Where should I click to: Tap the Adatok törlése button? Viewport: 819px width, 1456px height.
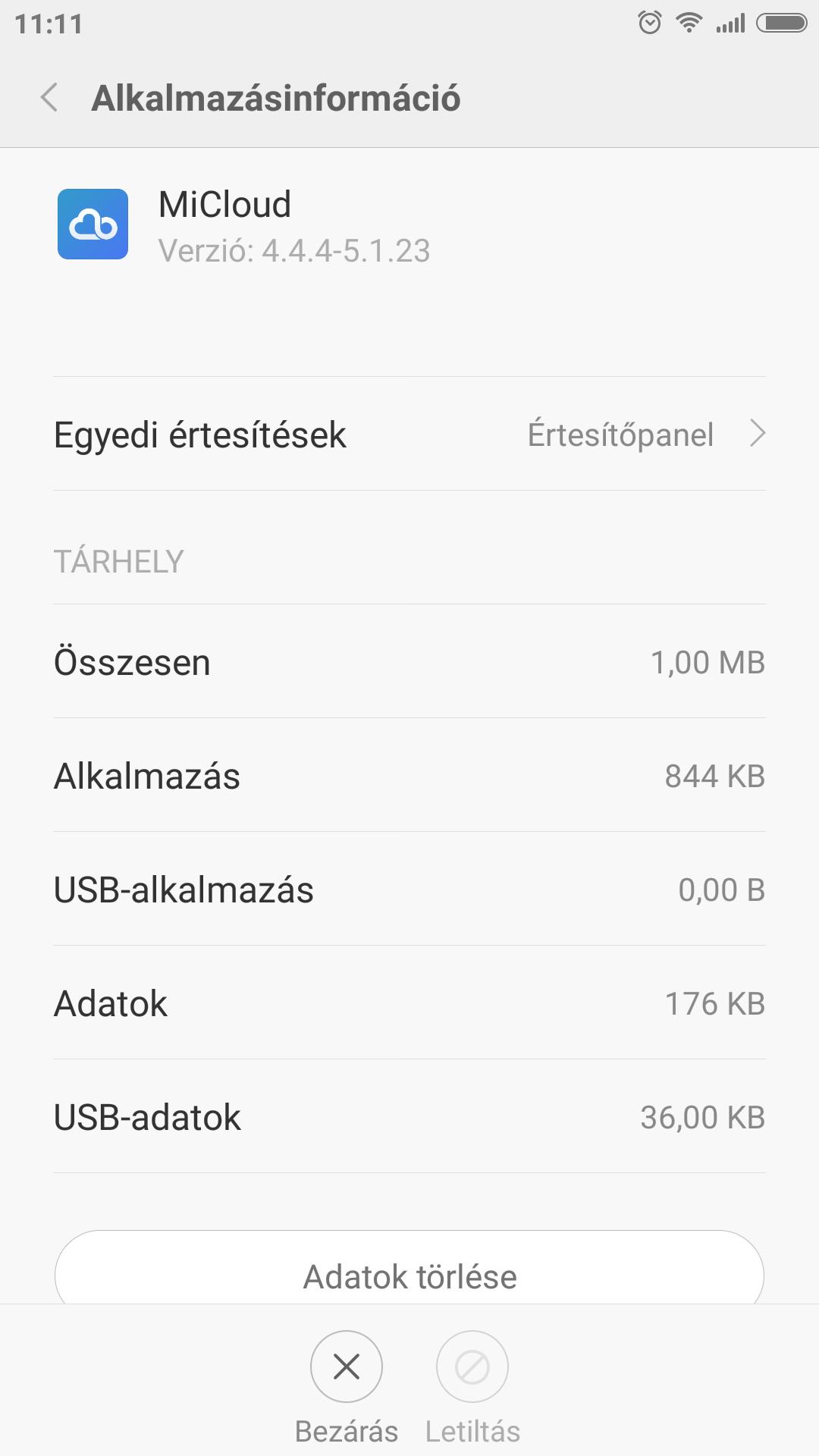[409, 1268]
